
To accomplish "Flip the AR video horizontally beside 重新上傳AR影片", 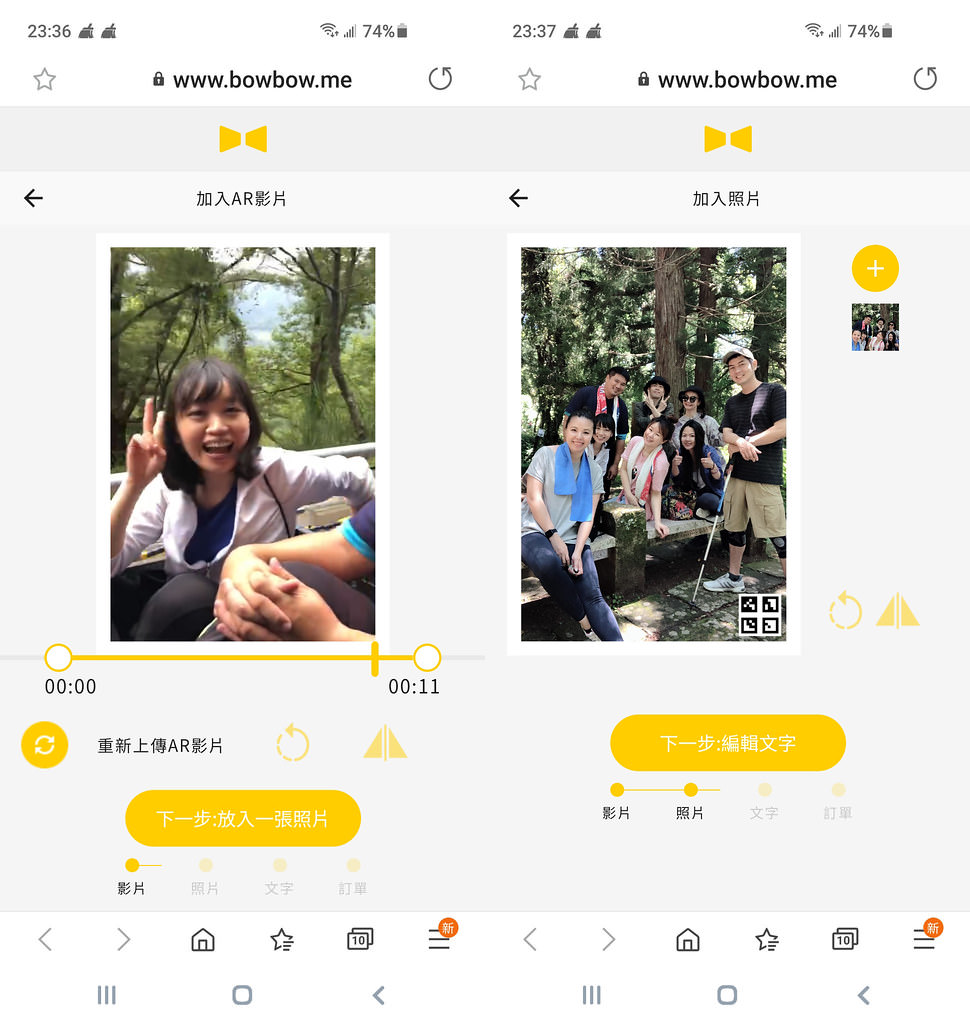I will [385, 744].
